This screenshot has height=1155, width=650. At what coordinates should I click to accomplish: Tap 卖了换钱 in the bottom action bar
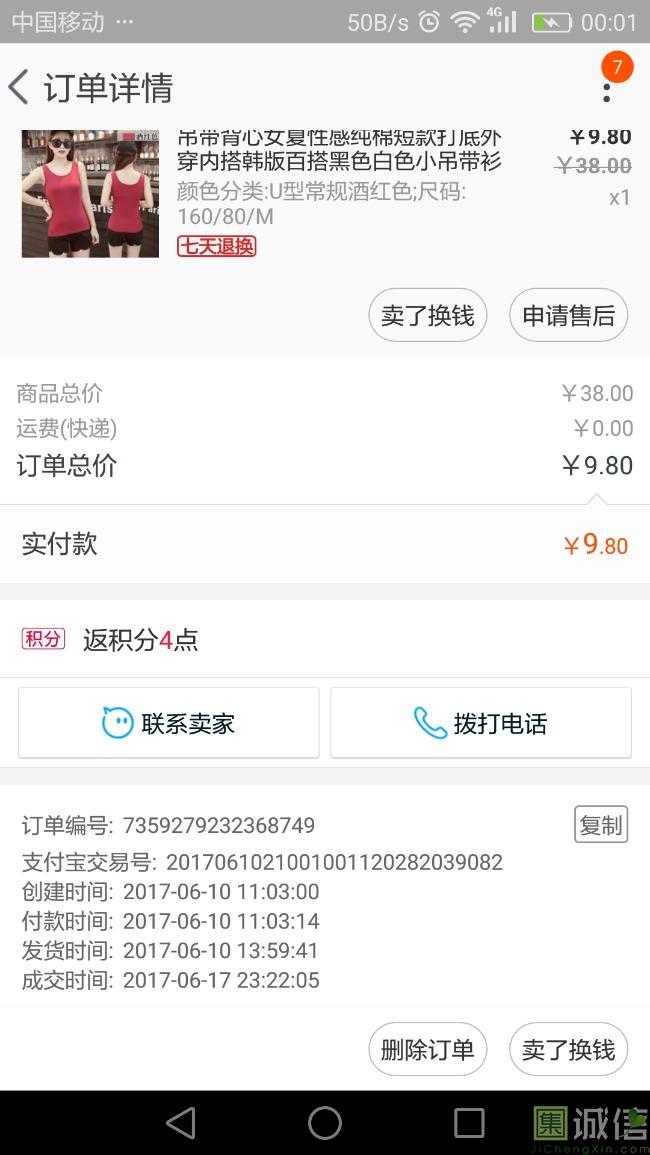click(568, 1049)
